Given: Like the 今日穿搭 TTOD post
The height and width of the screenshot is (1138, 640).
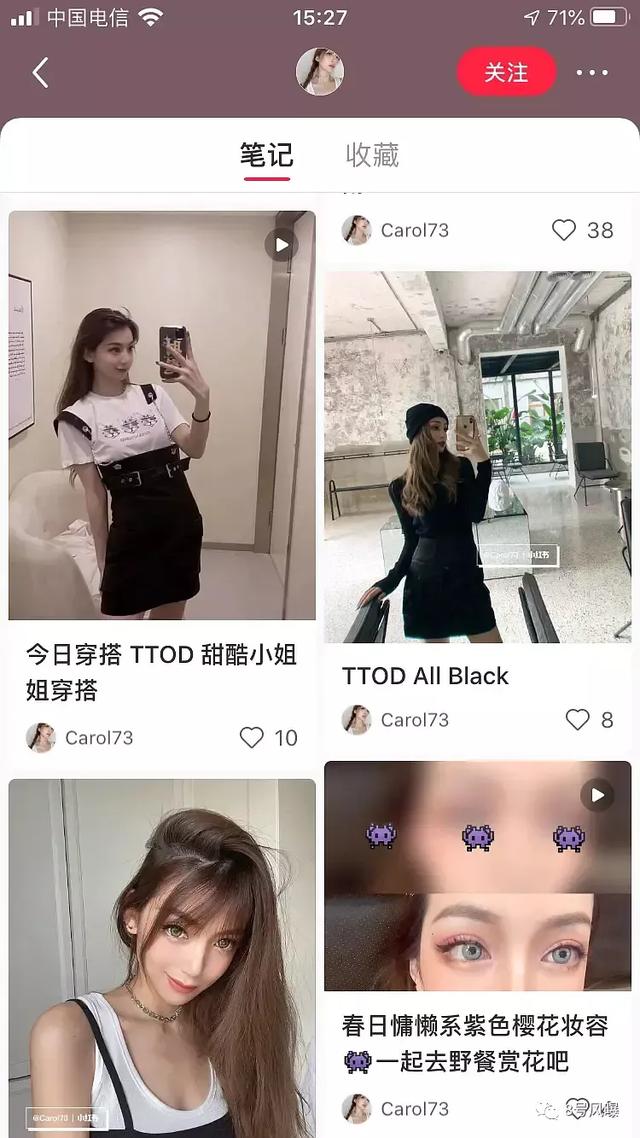Looking at the screenshot, I should tap(252, 738).
